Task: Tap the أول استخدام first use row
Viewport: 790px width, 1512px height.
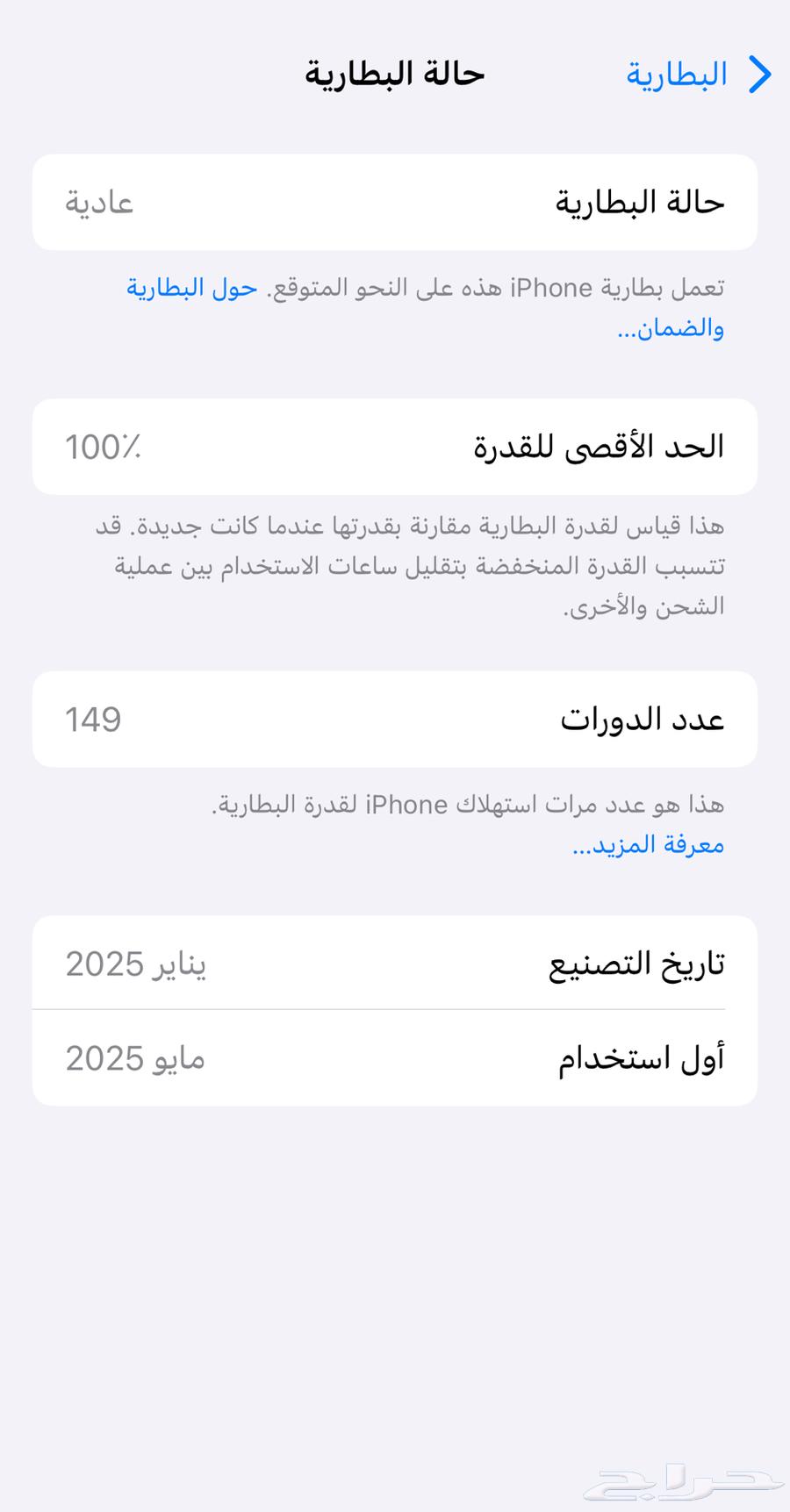Action: pyautogui.click(x=395, y=1058)
